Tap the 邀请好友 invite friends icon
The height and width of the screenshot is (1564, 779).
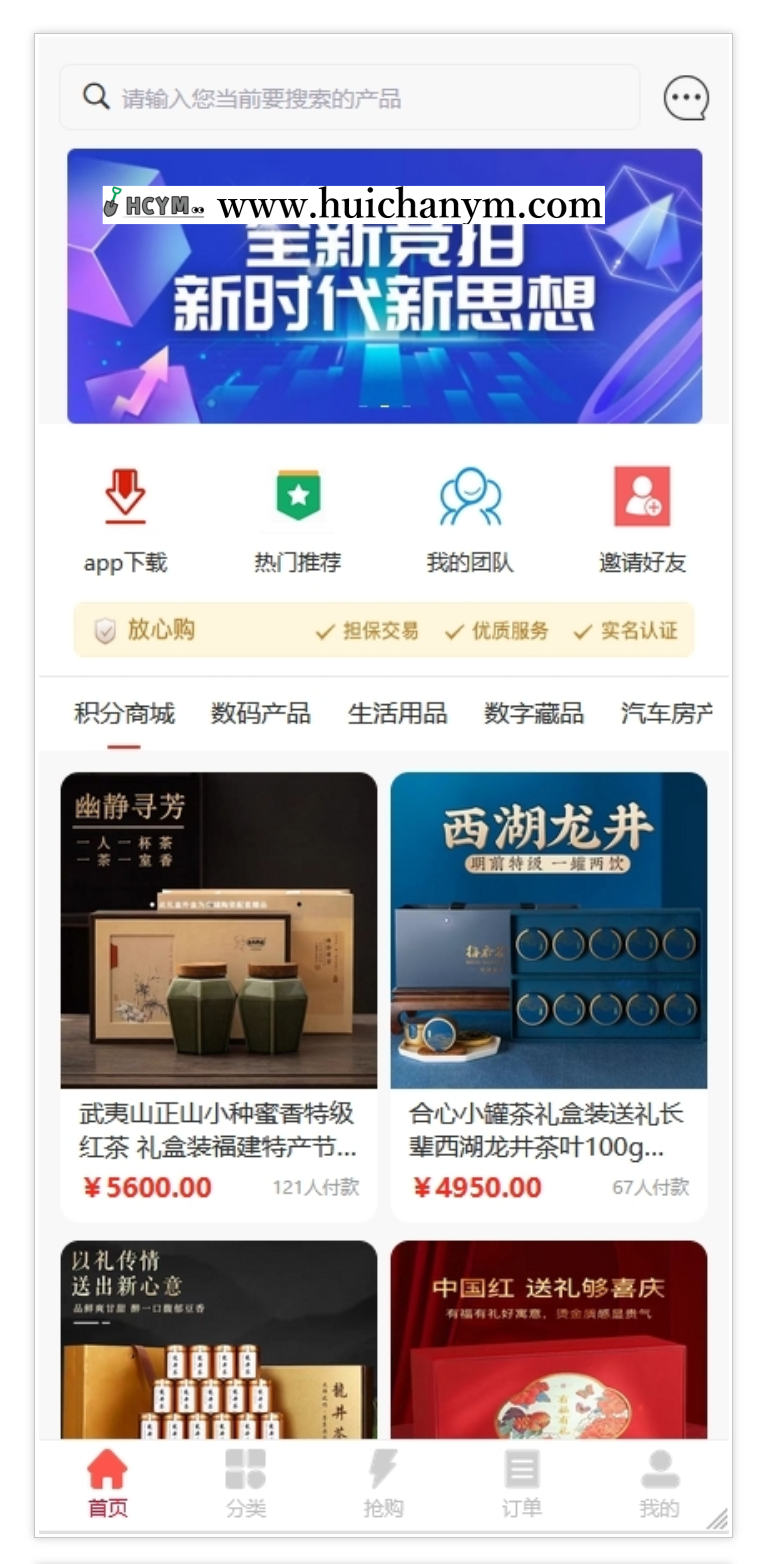tap(641, 495)
